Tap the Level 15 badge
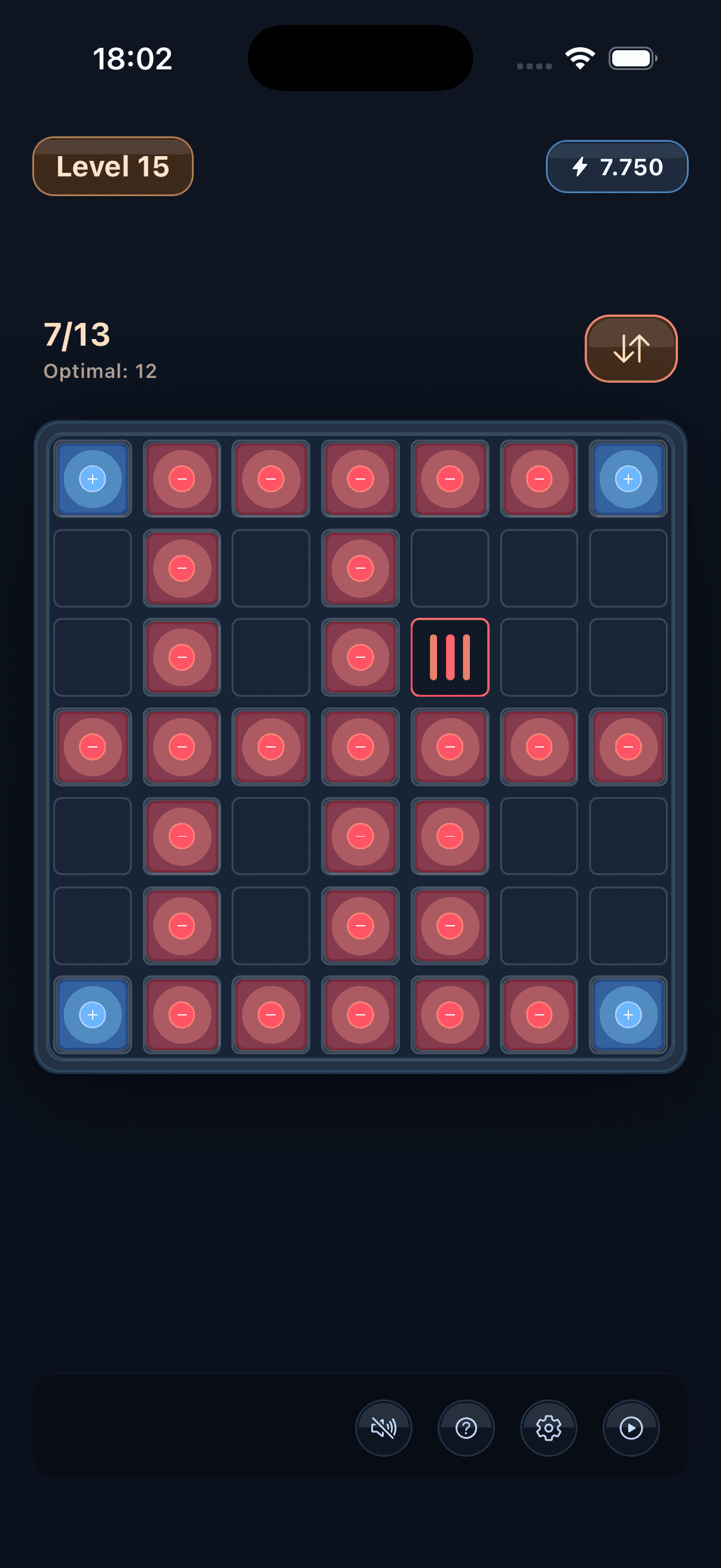The height and width of the screenshot is (1568, 721). 112,166
